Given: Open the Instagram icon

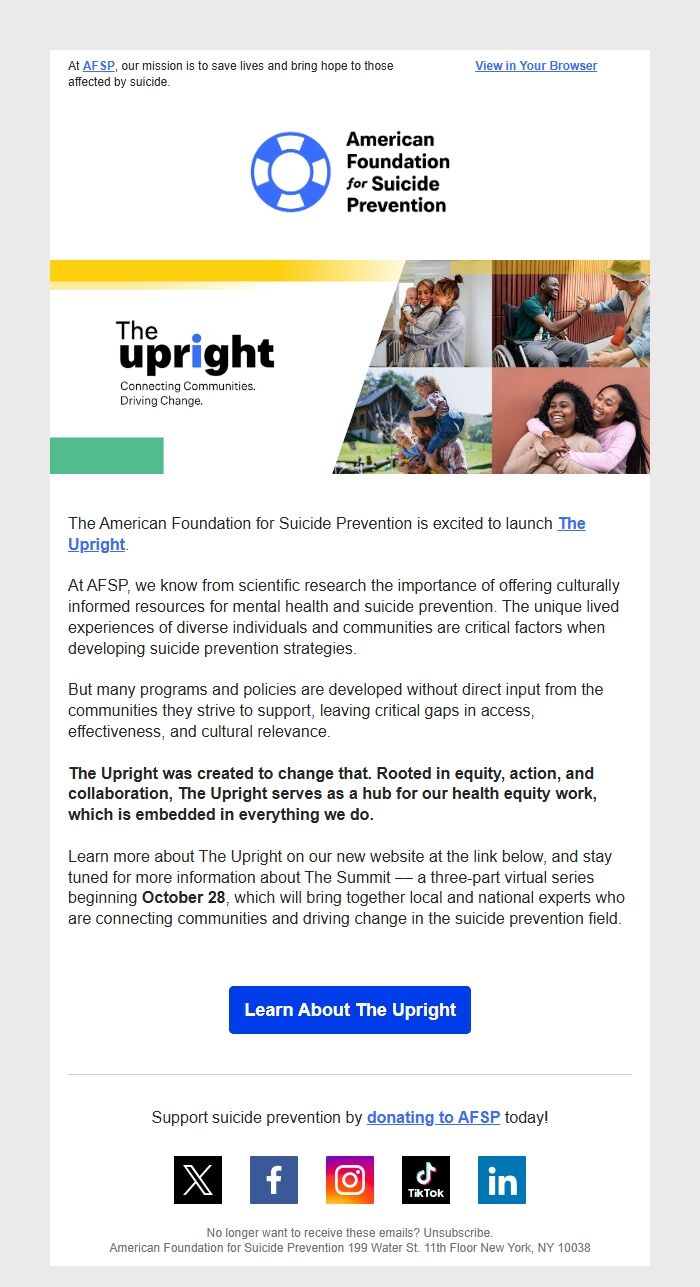Looking at the screenshot, I should tap(350, 1180).
